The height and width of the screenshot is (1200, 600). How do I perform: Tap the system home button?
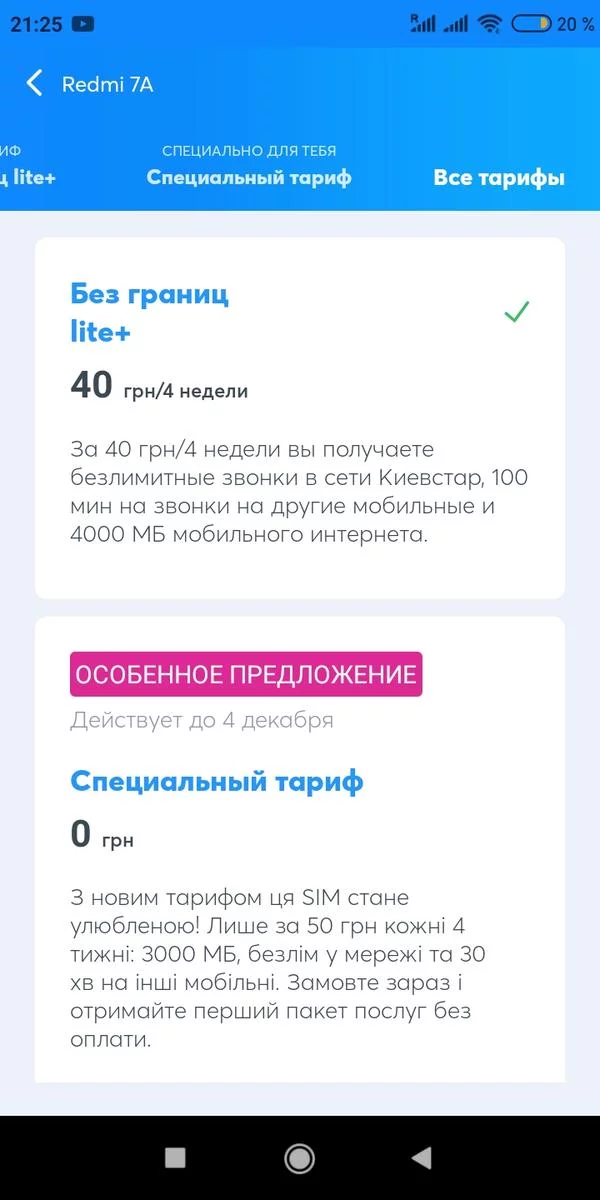299,1158
